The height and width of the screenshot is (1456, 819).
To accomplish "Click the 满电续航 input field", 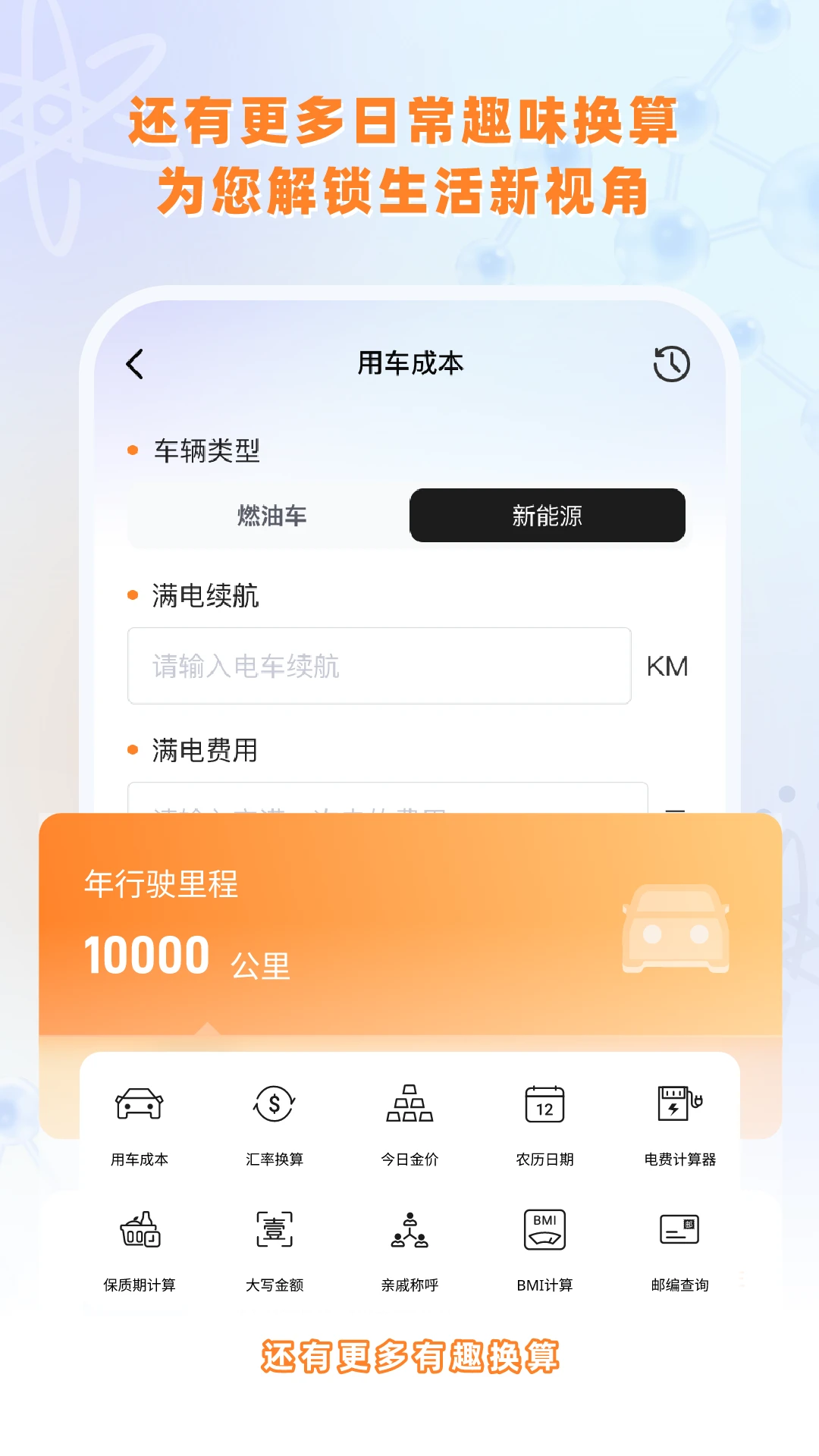I will 379,666.
